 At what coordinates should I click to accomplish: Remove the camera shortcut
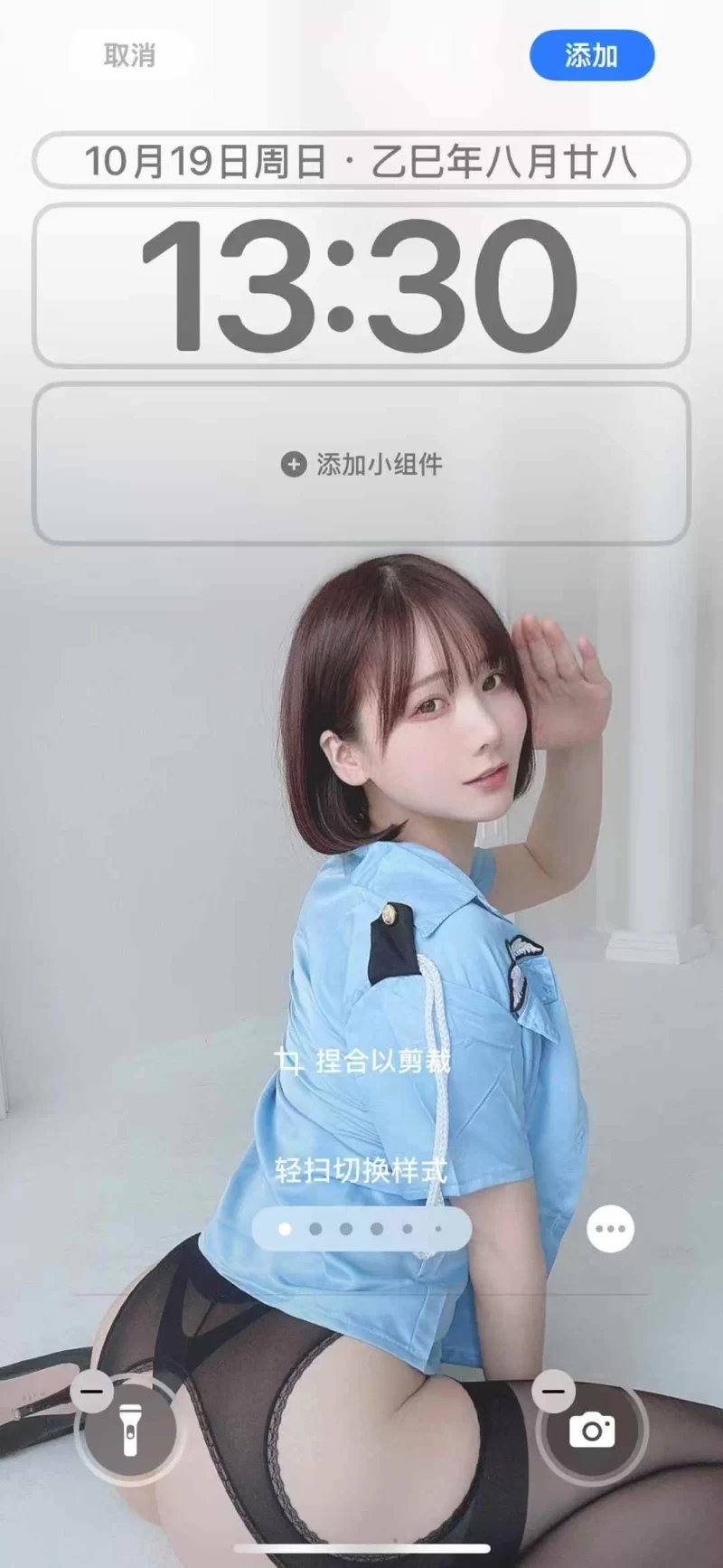pos(553,1391)
